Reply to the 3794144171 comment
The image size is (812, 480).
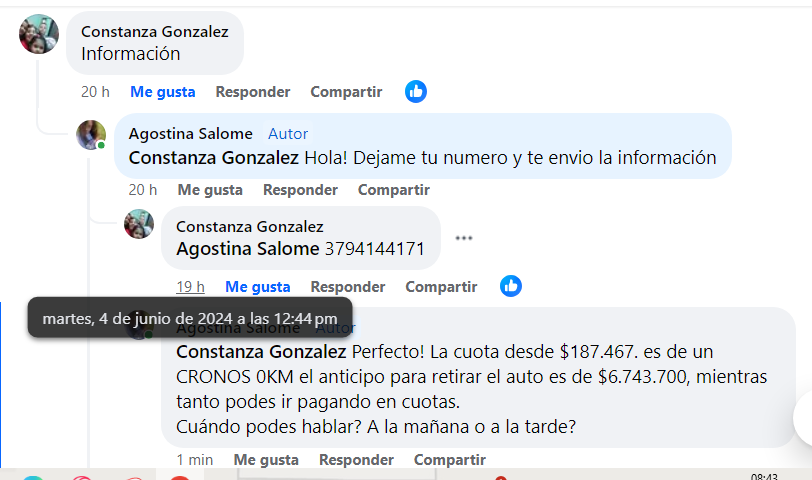[x=347, y=287]
